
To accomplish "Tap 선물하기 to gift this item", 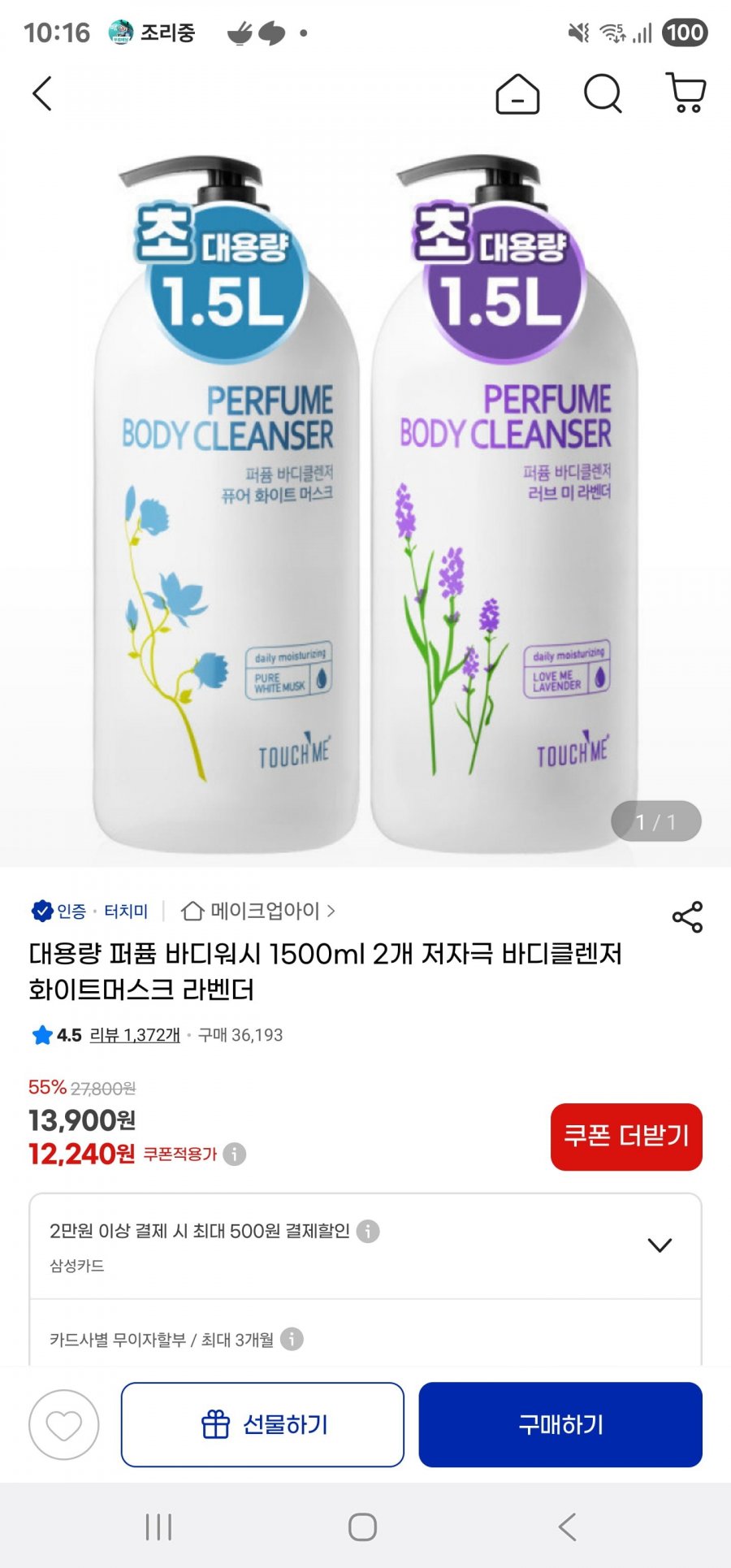I will 262,1424.
